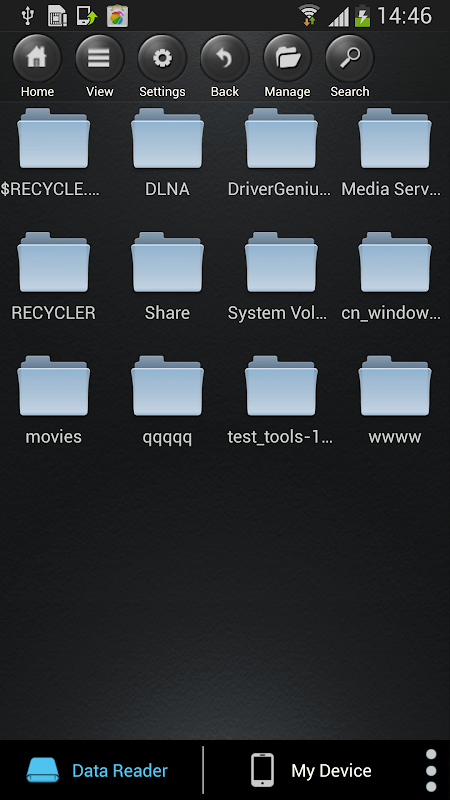The width and height of the screenshot is (450, 800).
Task: Open the three-dot overflow menu
Action: point(431,770)
